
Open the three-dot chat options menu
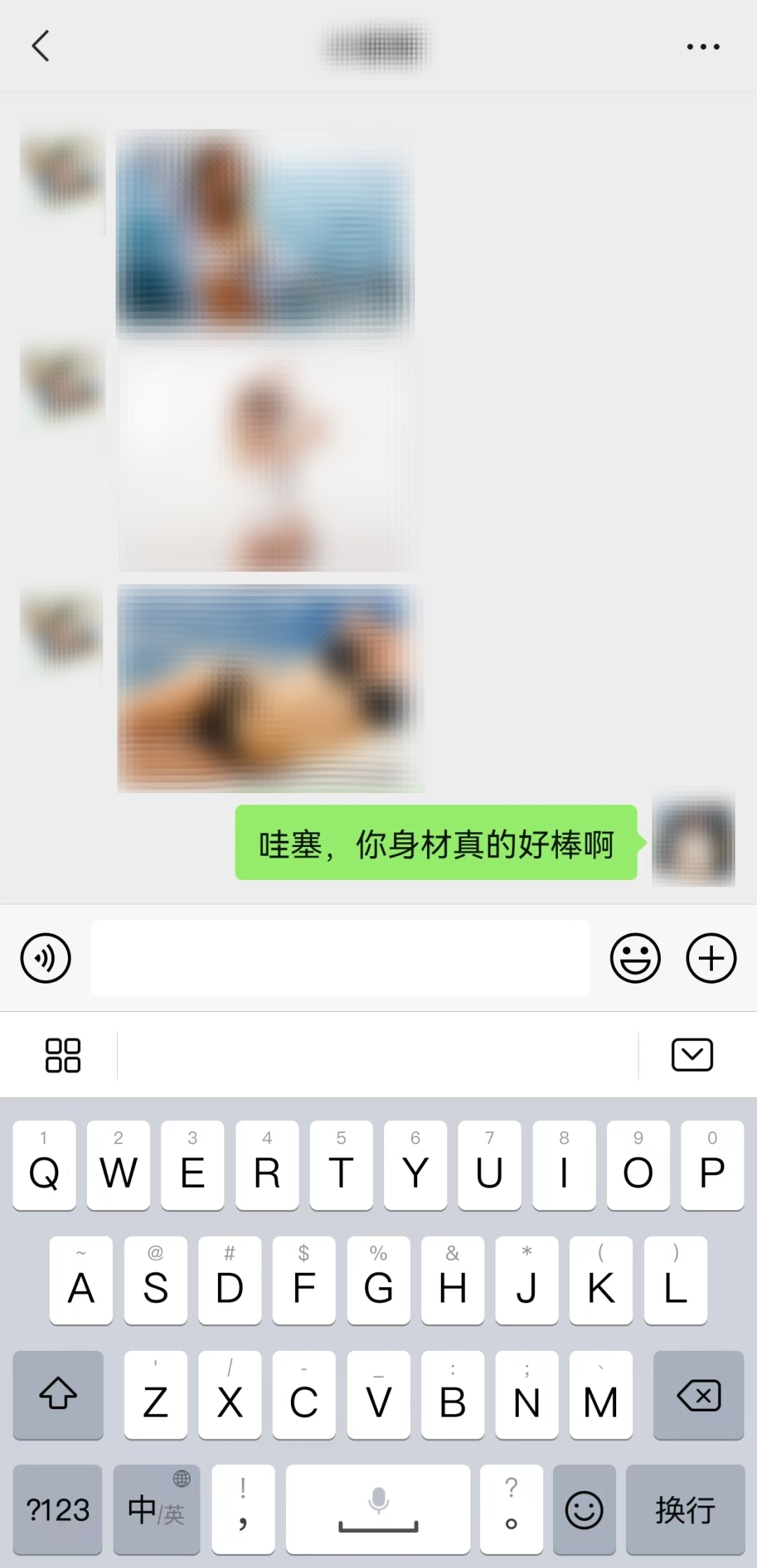703,47
